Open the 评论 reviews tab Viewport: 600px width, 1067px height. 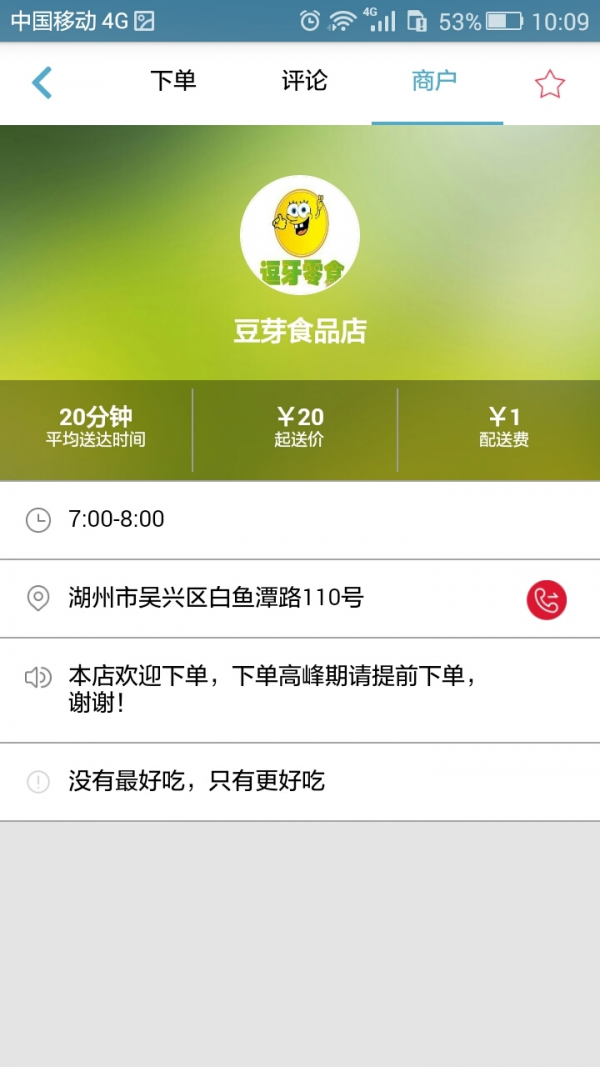[304, 82]
